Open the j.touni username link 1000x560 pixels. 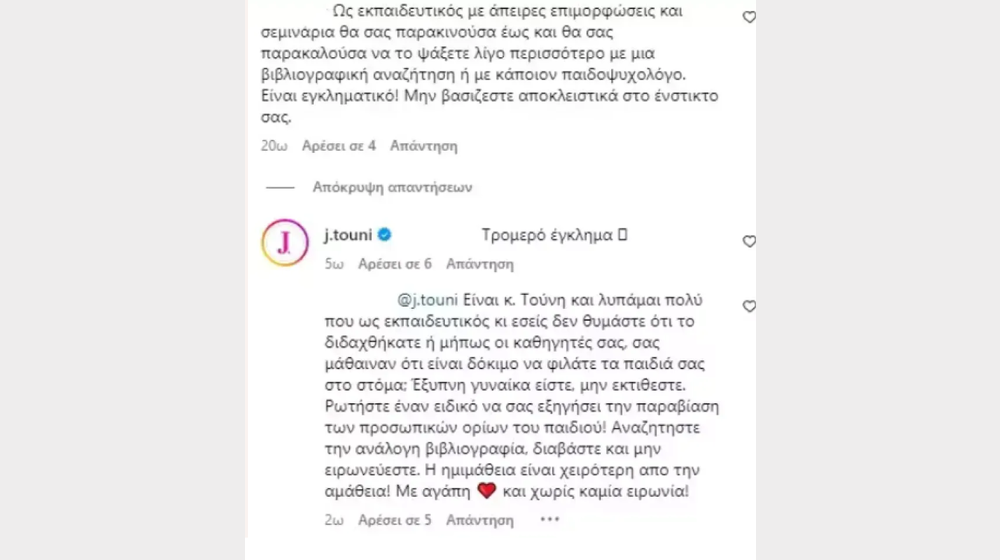(x=349, y=236)
